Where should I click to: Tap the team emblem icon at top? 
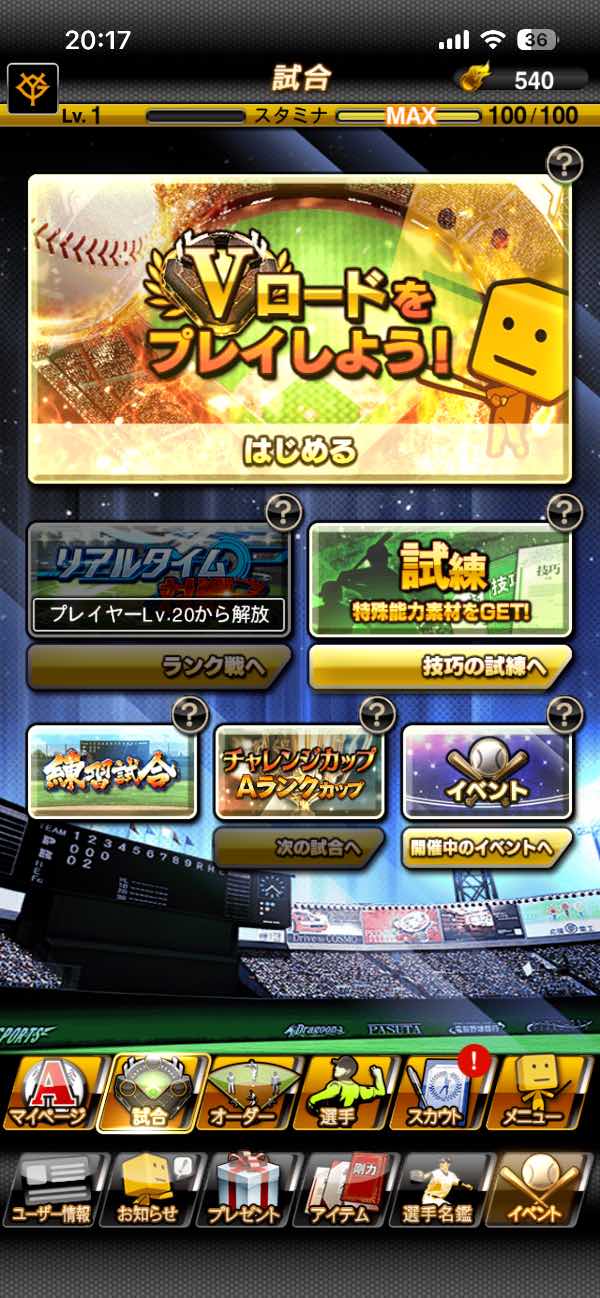click(32, 88)
